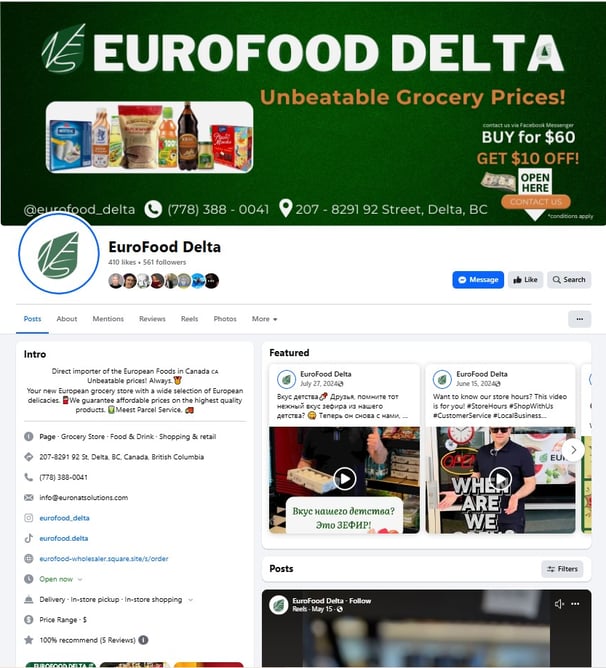Go to the Reels tab
This screenshot has width=606, height=668.
click(189, 319)
